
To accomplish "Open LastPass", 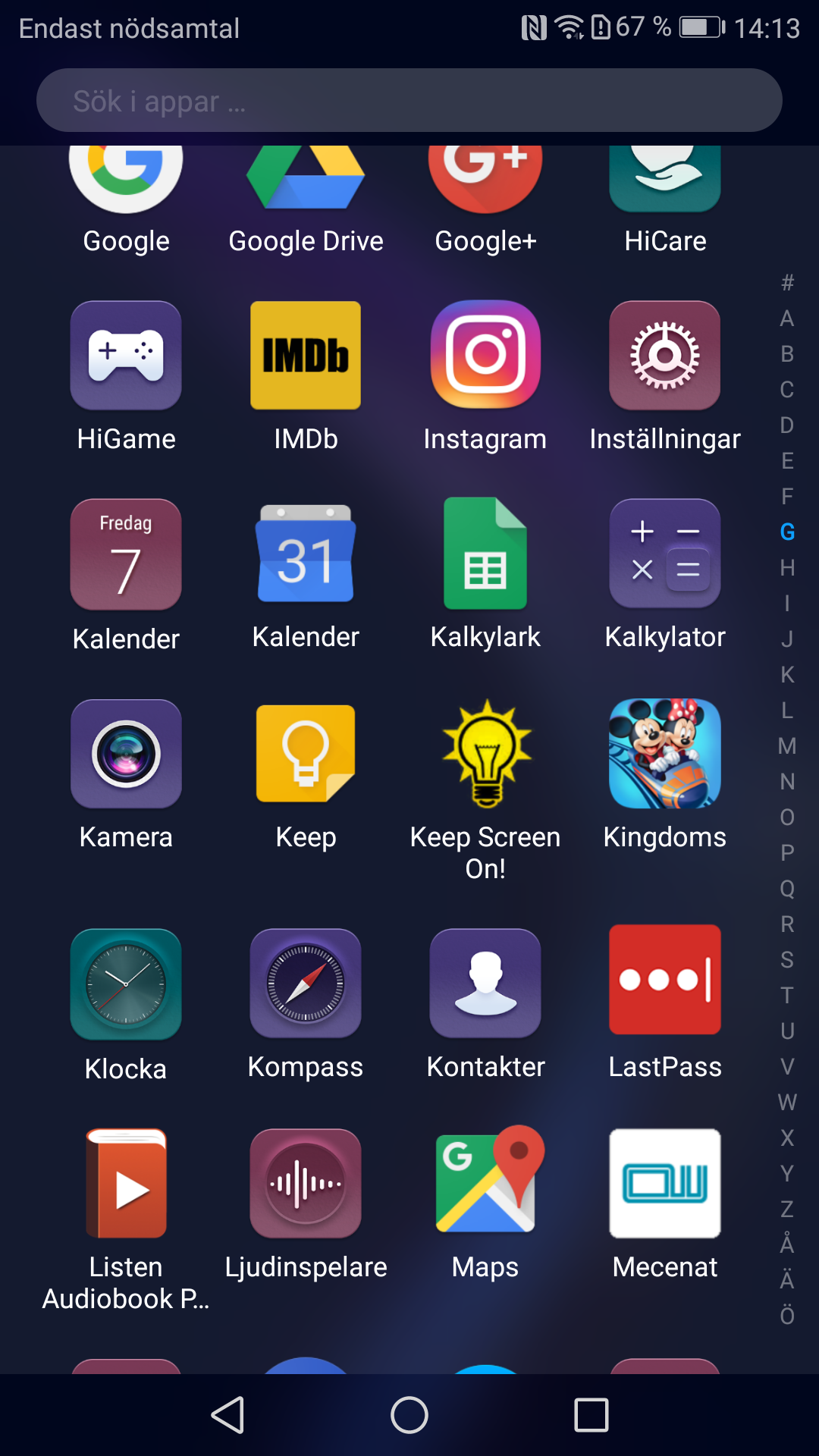I will (x=665, y=980).
